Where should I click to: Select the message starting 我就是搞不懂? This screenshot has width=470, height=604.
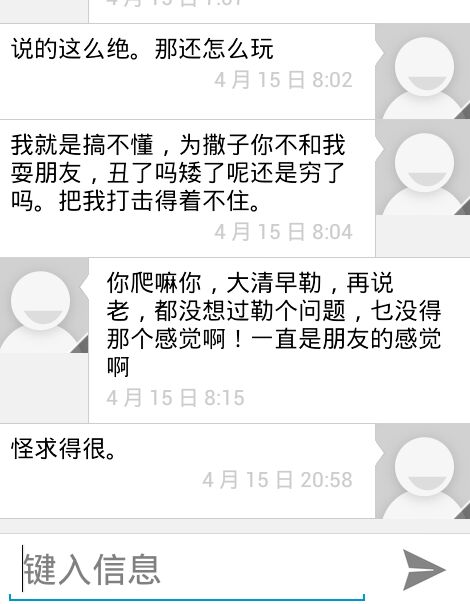coord(188,188)
